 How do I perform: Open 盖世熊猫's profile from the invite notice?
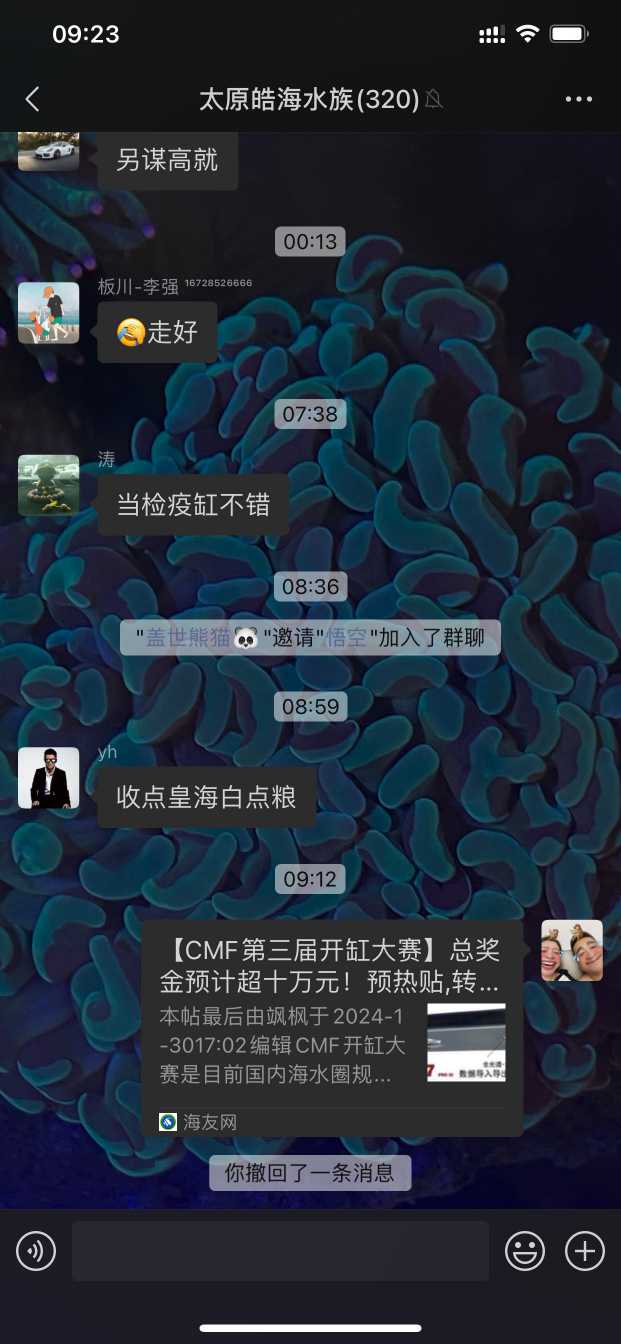pyautogui.click(x=188, y=638)
